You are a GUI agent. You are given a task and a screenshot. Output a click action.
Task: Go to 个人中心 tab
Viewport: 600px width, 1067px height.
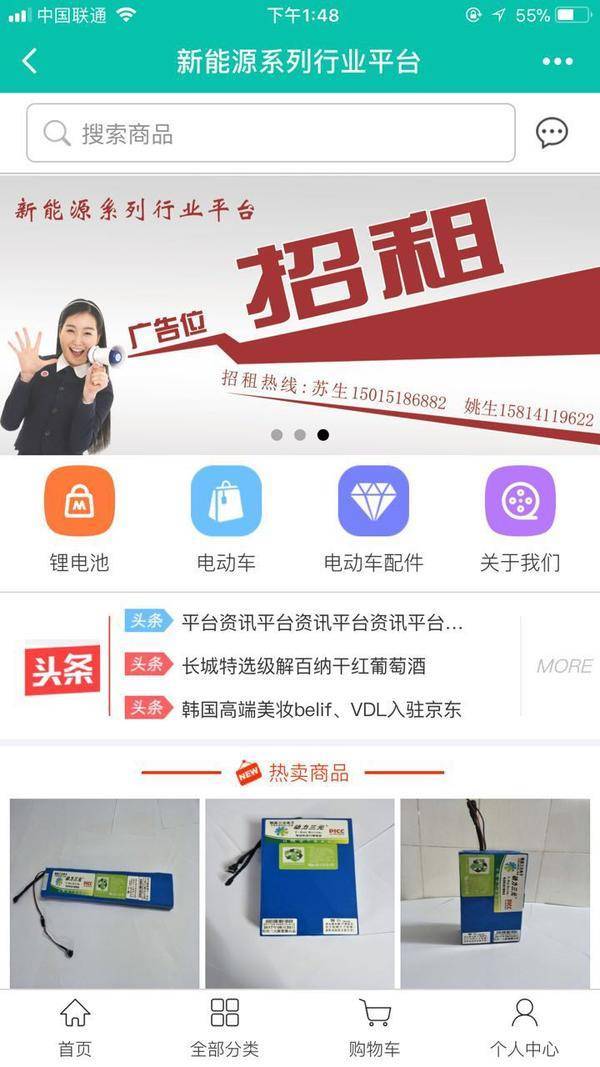(x=524, y=1028)
